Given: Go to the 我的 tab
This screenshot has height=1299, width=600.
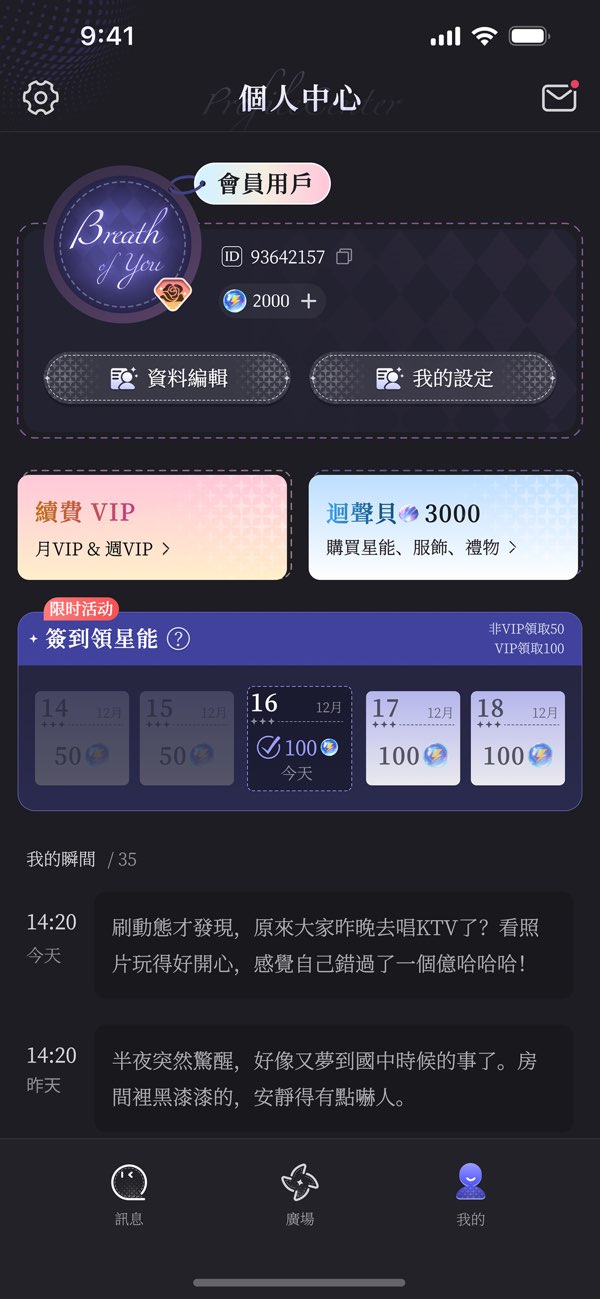Looking at the screenshot, I should (470, 1194).
